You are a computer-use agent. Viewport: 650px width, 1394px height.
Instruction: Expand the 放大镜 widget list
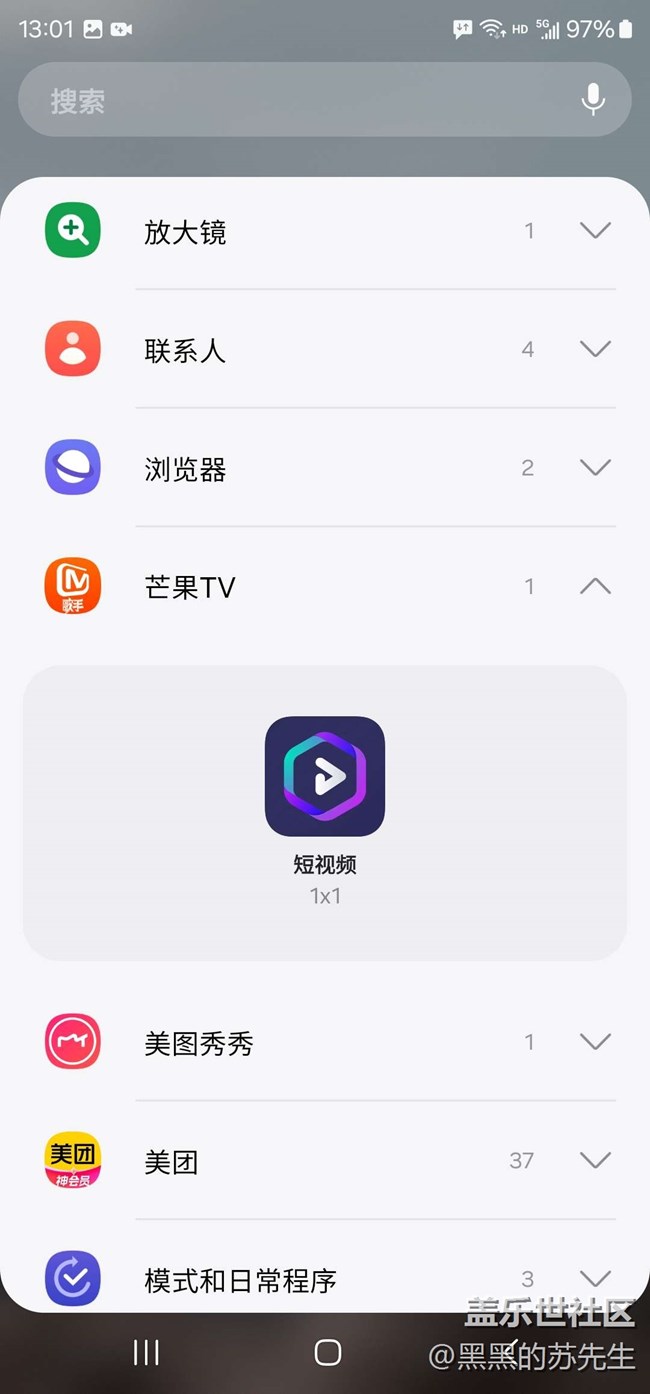point(595,231)
